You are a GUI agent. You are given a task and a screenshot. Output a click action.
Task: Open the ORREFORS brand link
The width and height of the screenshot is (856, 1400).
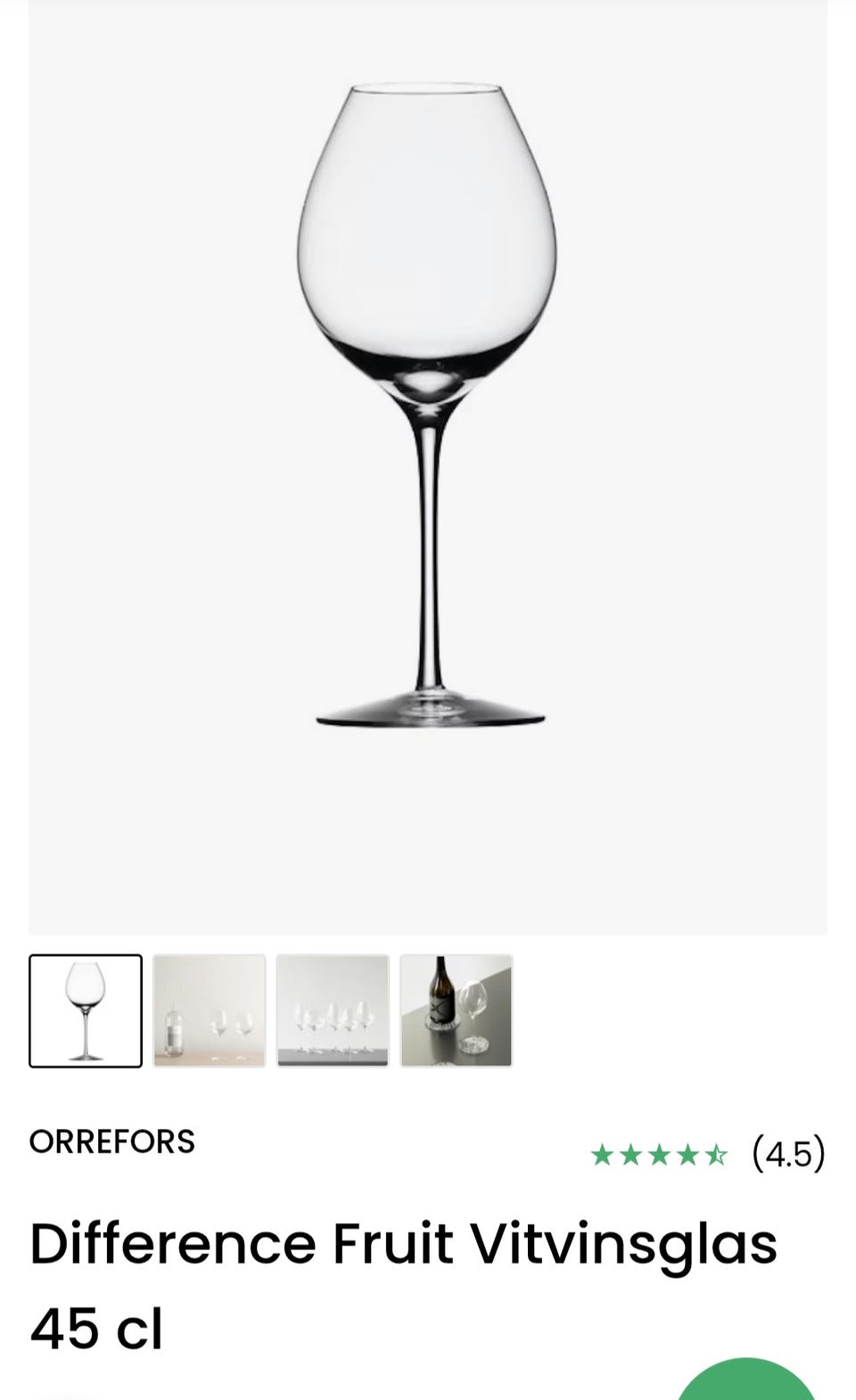point(111,1141)
